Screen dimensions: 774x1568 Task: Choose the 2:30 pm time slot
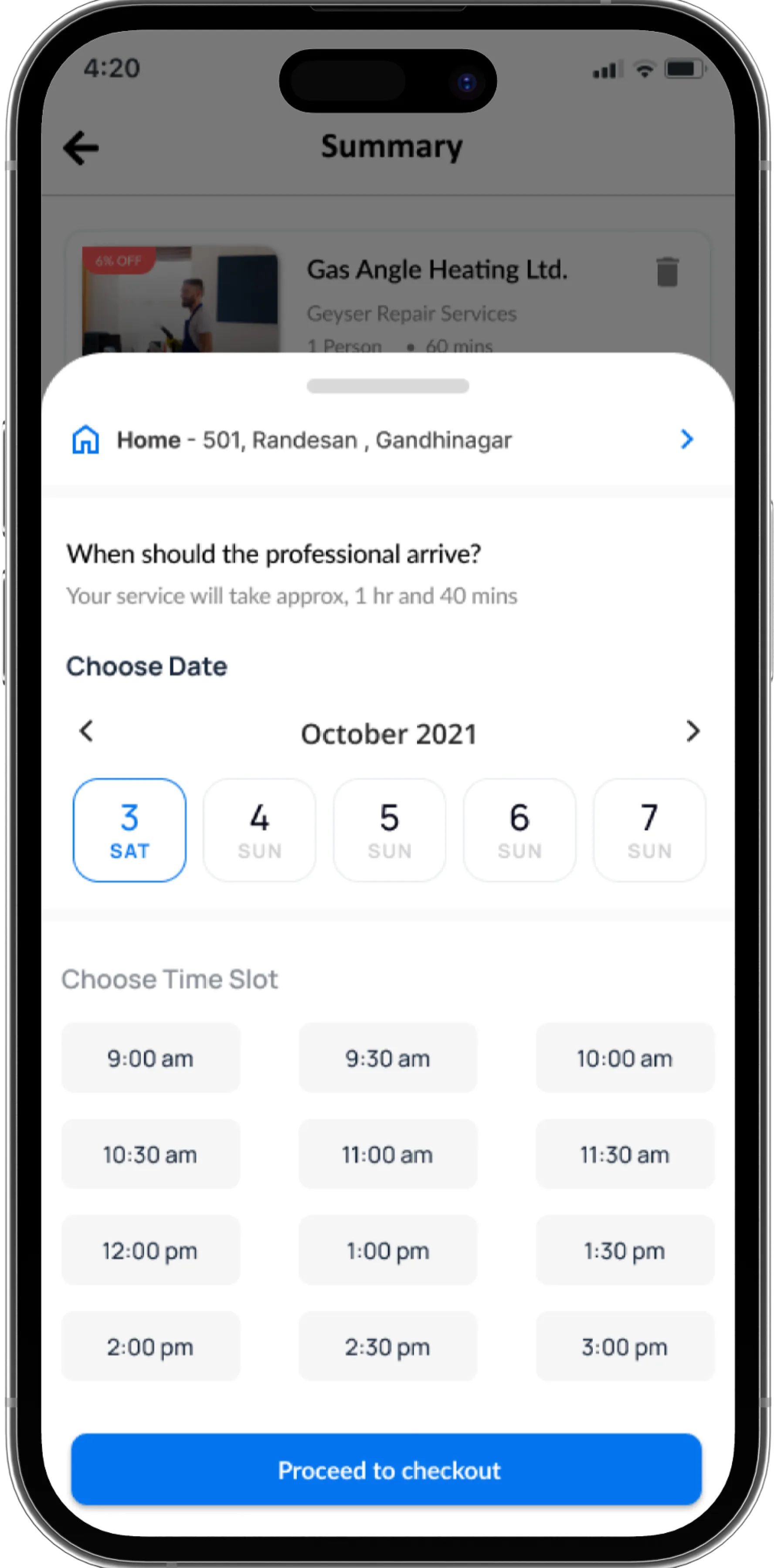click(x=388, y=1347)
